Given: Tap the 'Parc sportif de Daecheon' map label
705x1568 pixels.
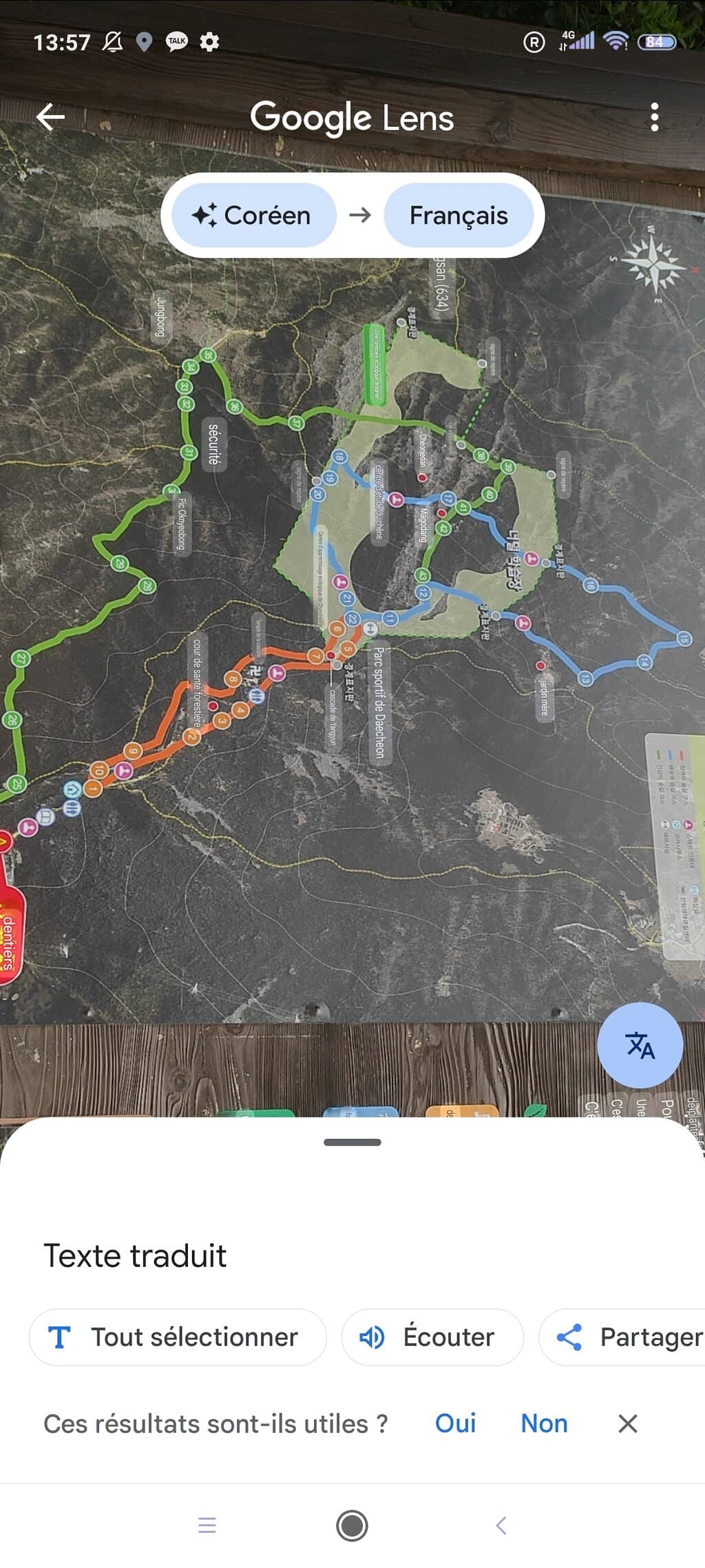Looking at the screenshot, I should click(x=379, y=699).
